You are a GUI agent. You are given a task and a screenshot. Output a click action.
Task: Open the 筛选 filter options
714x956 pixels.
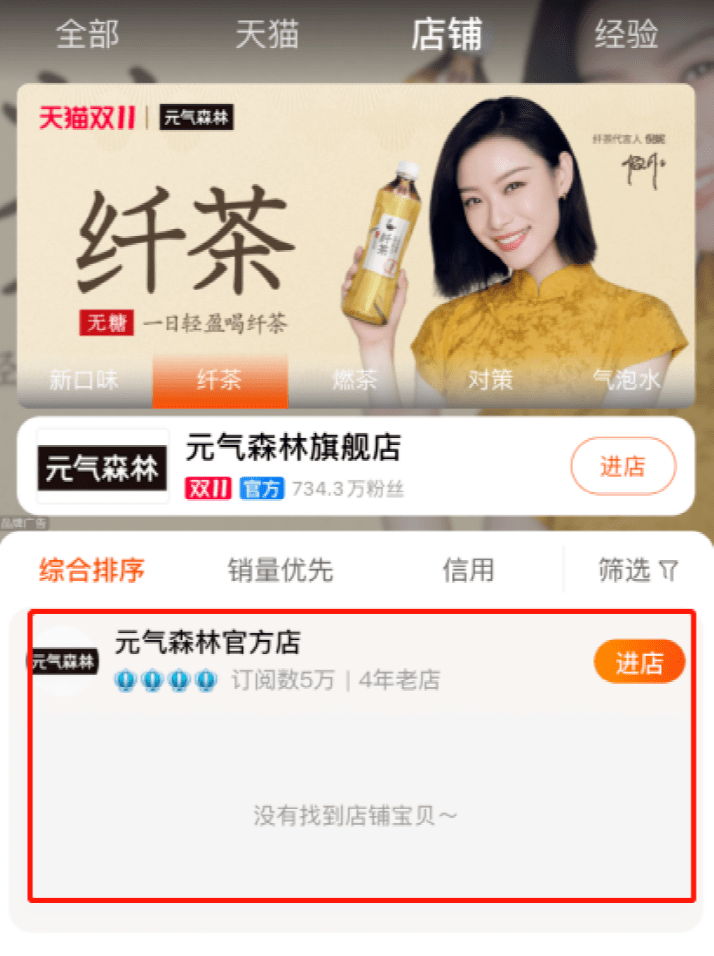pyautogui.click(x=638, y=570)
